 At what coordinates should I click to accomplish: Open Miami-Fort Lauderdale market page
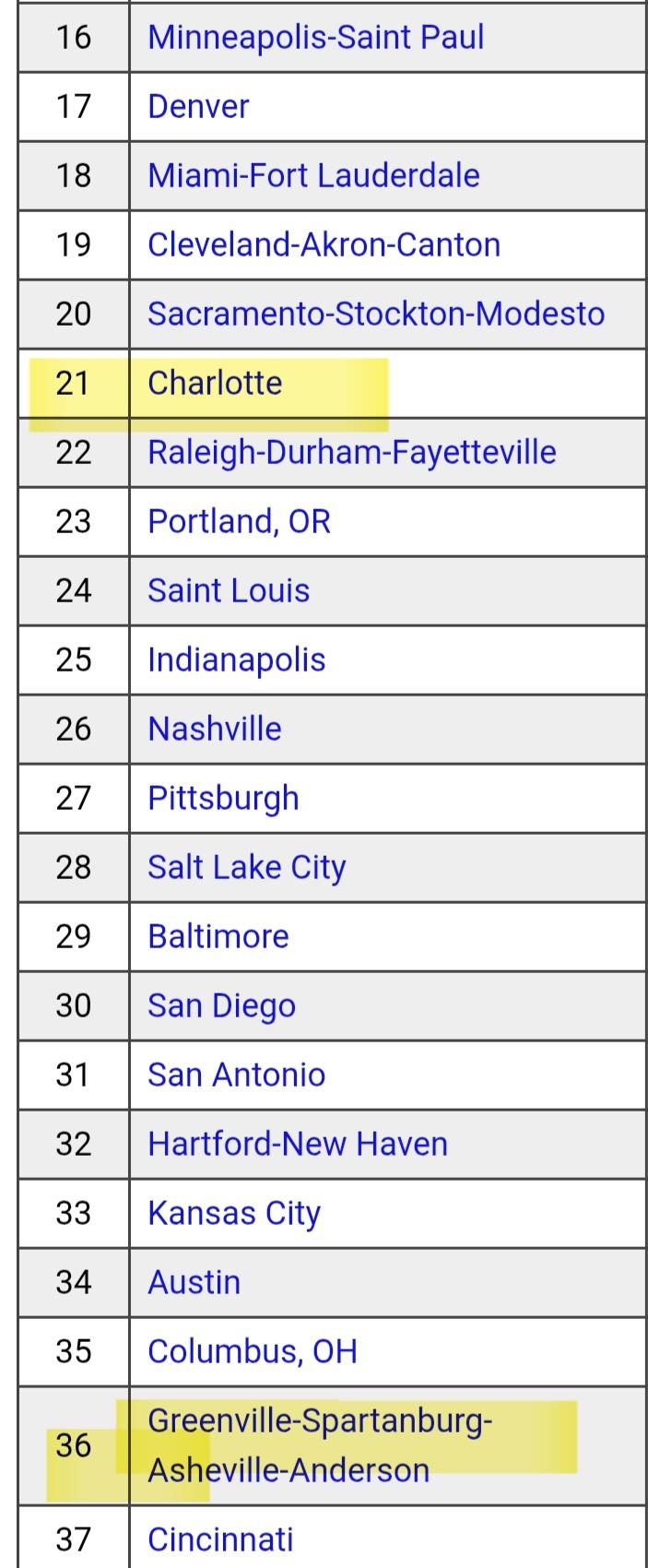313,176
